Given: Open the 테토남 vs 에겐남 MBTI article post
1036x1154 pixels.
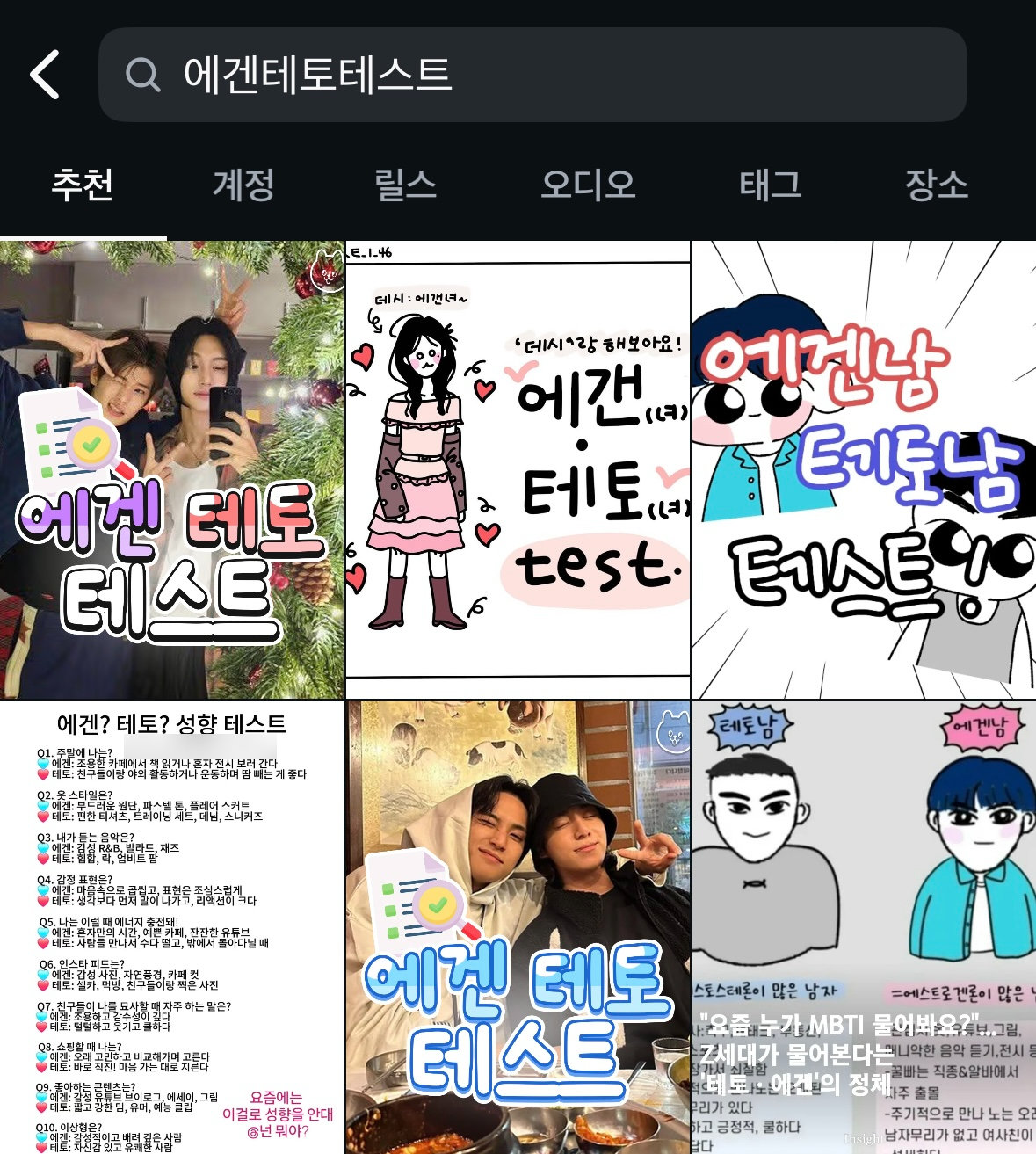Looking at the screenshot, I should point(864,927).
